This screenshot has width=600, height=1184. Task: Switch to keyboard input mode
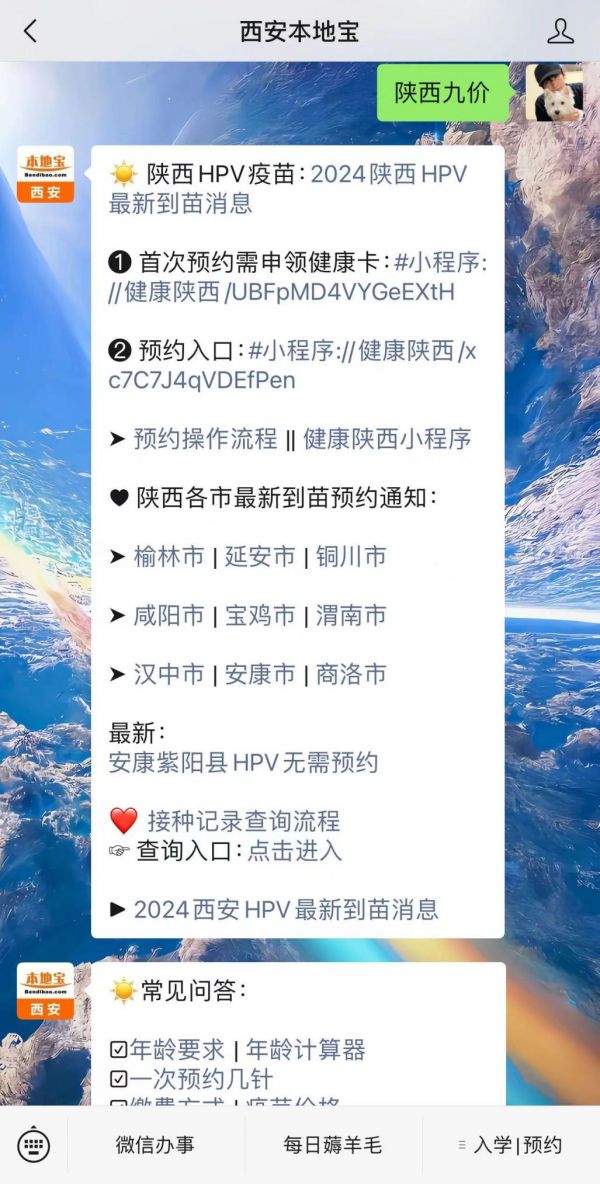coord(33,1145)
